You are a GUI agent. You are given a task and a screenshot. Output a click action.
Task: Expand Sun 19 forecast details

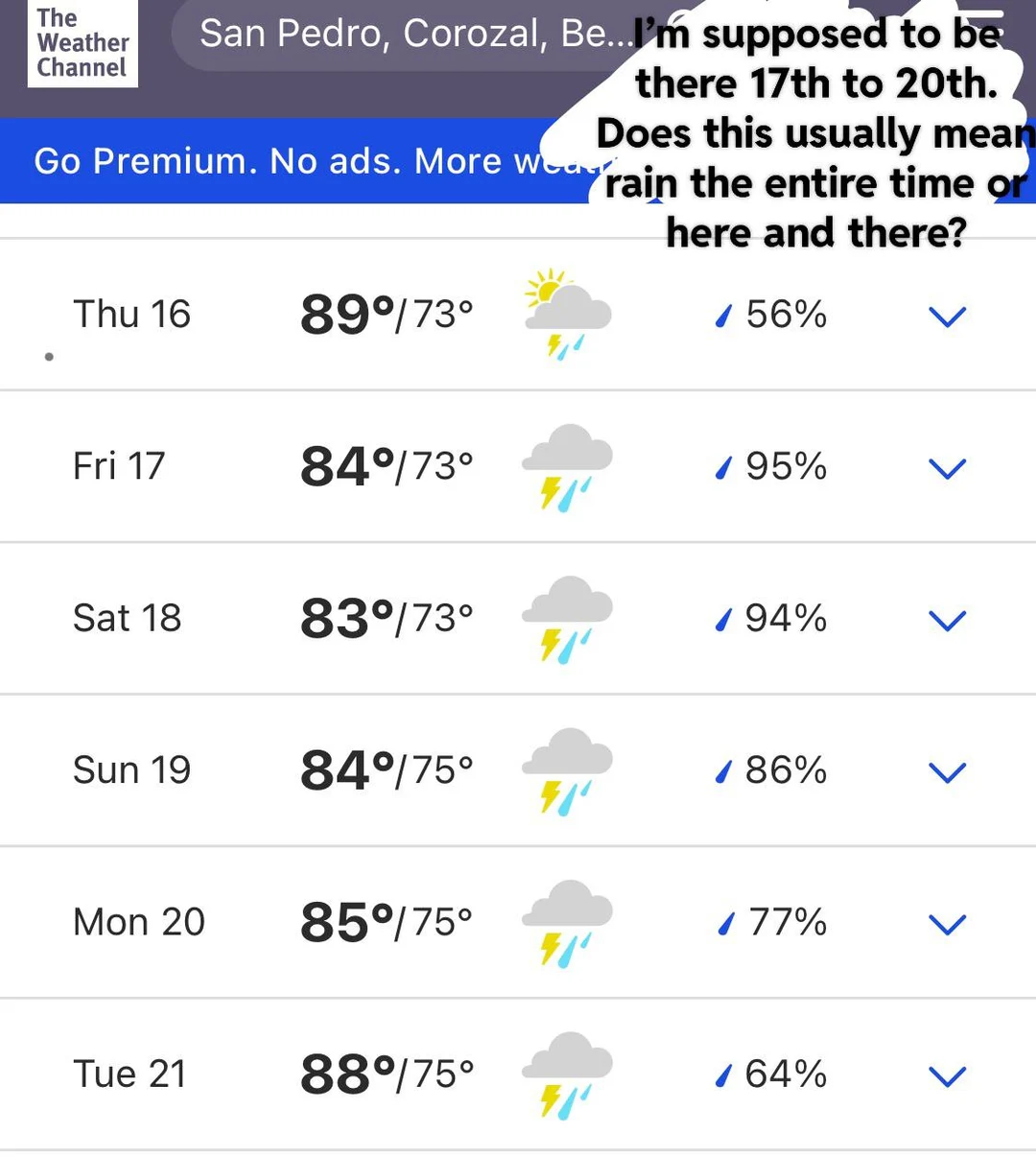(947, 772)
